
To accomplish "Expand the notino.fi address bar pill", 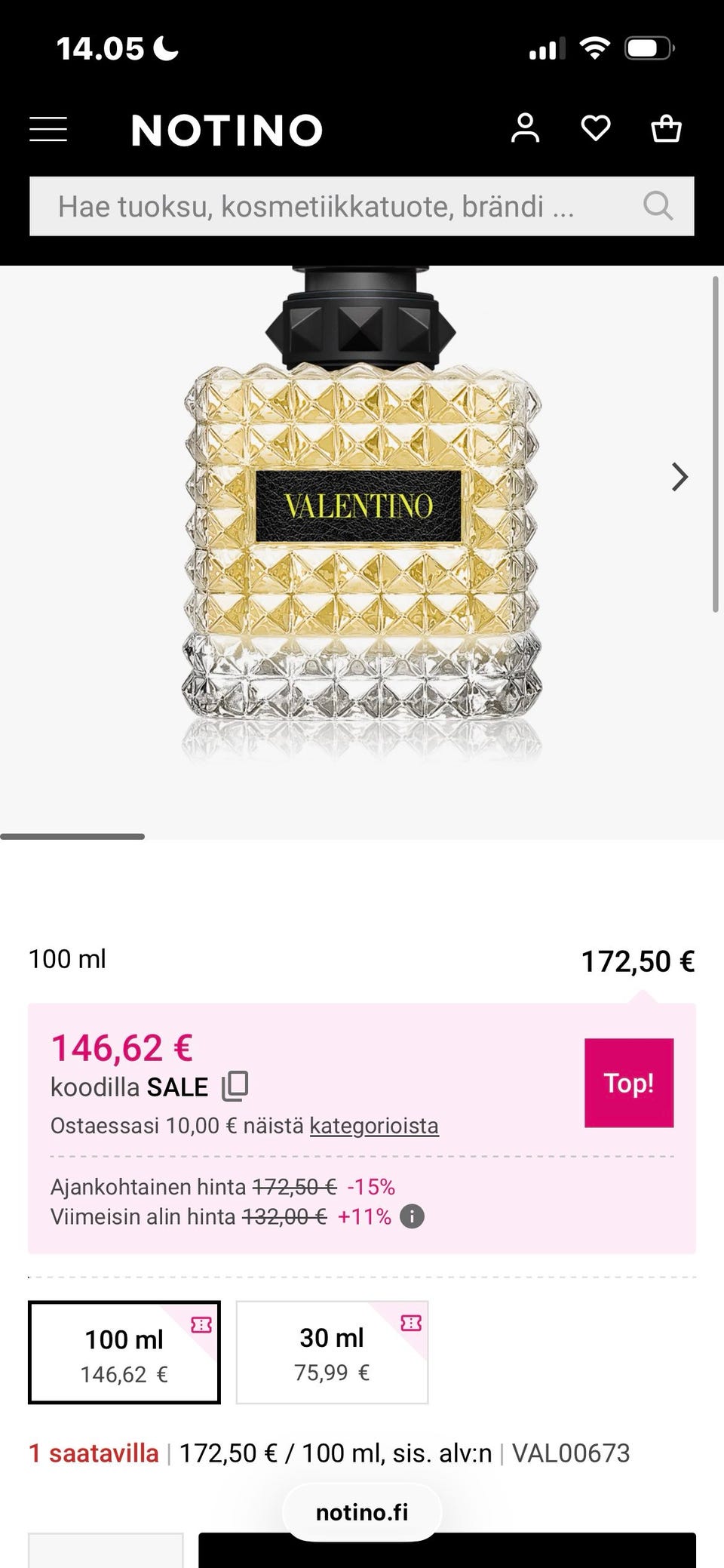I will pos(361,1511).
